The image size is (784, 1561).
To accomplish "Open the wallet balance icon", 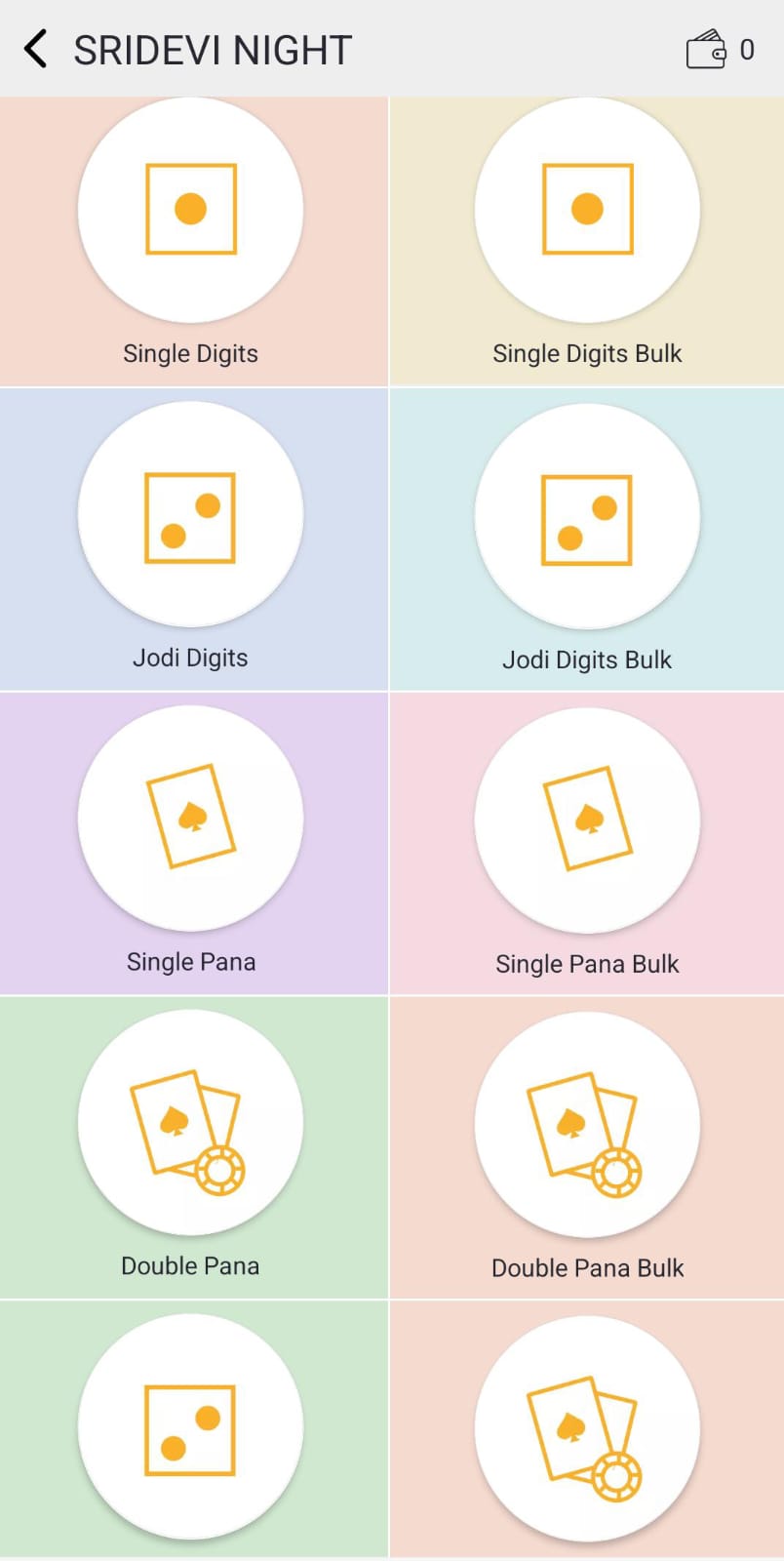I will point(706,49).
